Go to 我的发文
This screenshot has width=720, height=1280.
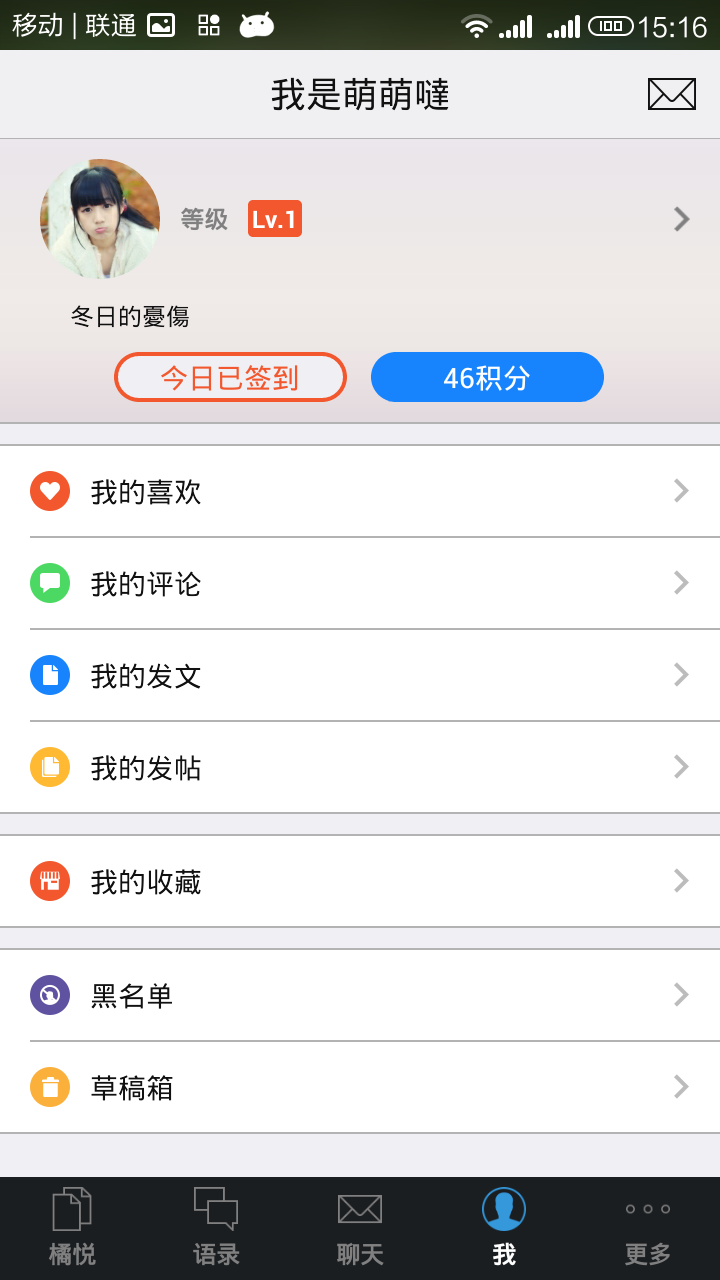(360, 675)
